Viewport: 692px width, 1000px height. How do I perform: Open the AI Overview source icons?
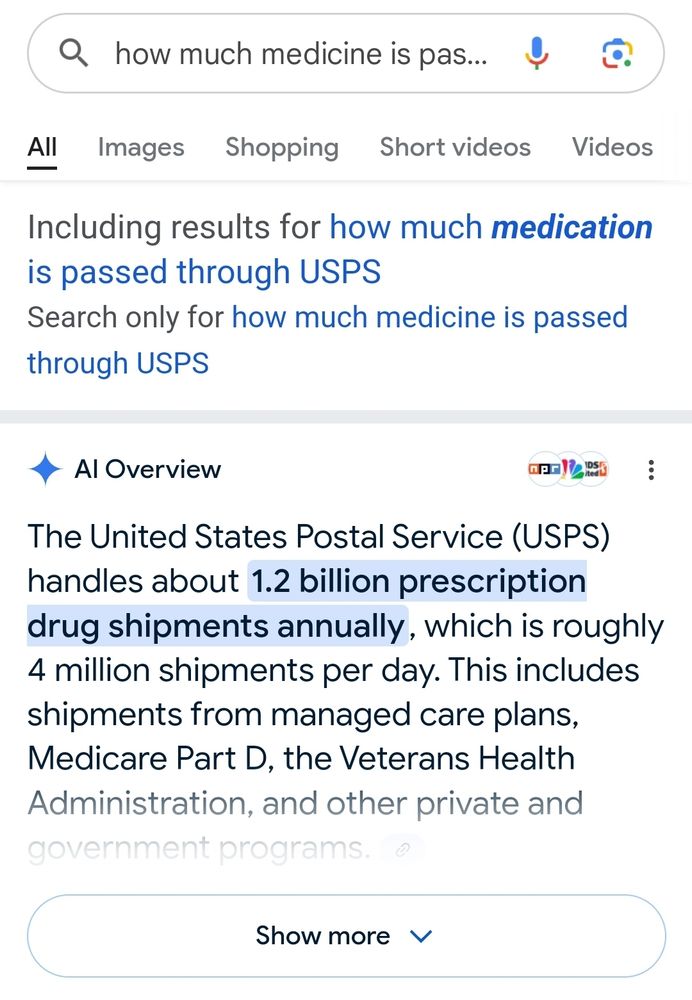point(568,470)
